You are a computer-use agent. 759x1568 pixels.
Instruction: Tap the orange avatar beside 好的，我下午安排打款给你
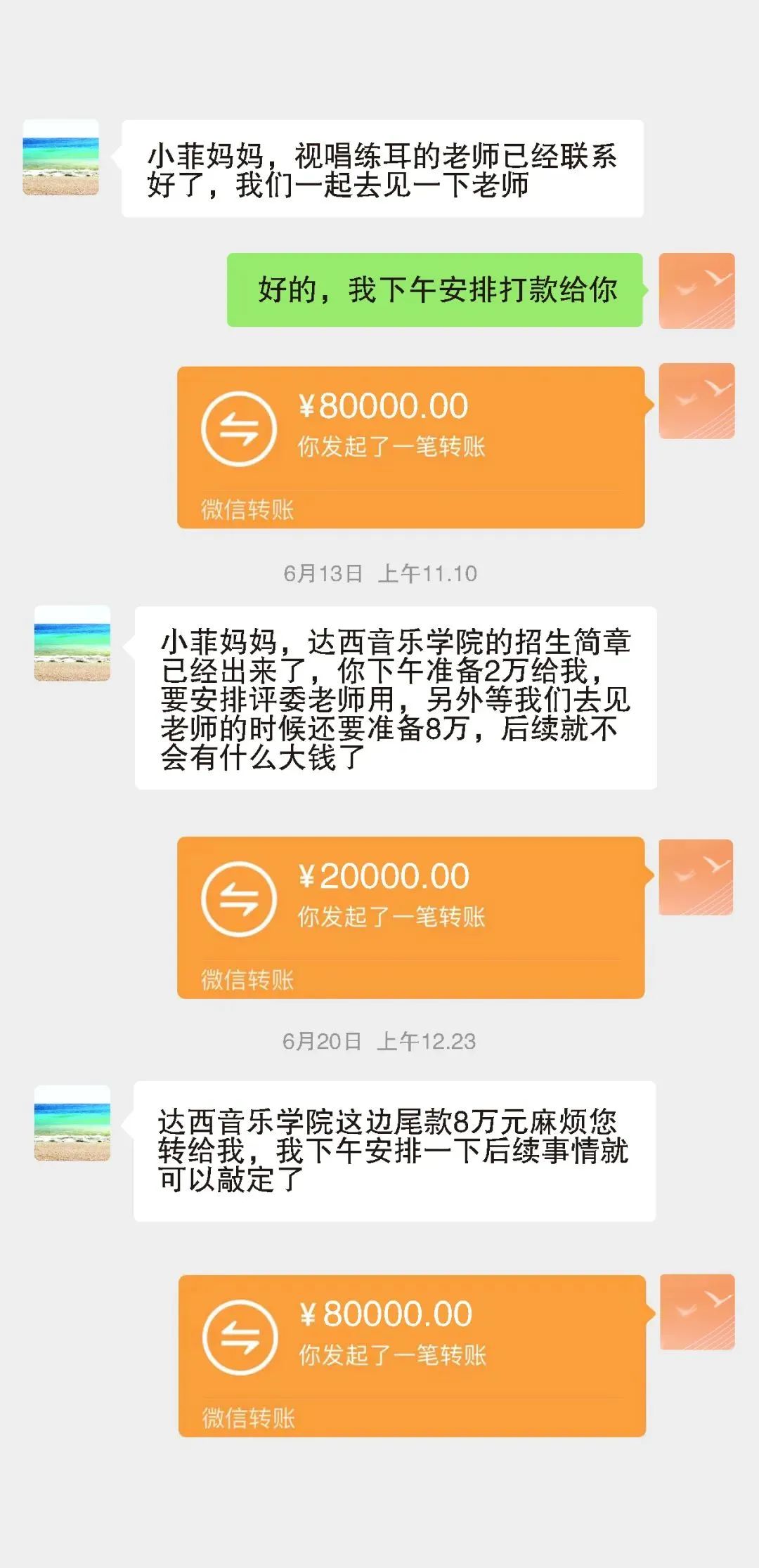pos(696,291)
